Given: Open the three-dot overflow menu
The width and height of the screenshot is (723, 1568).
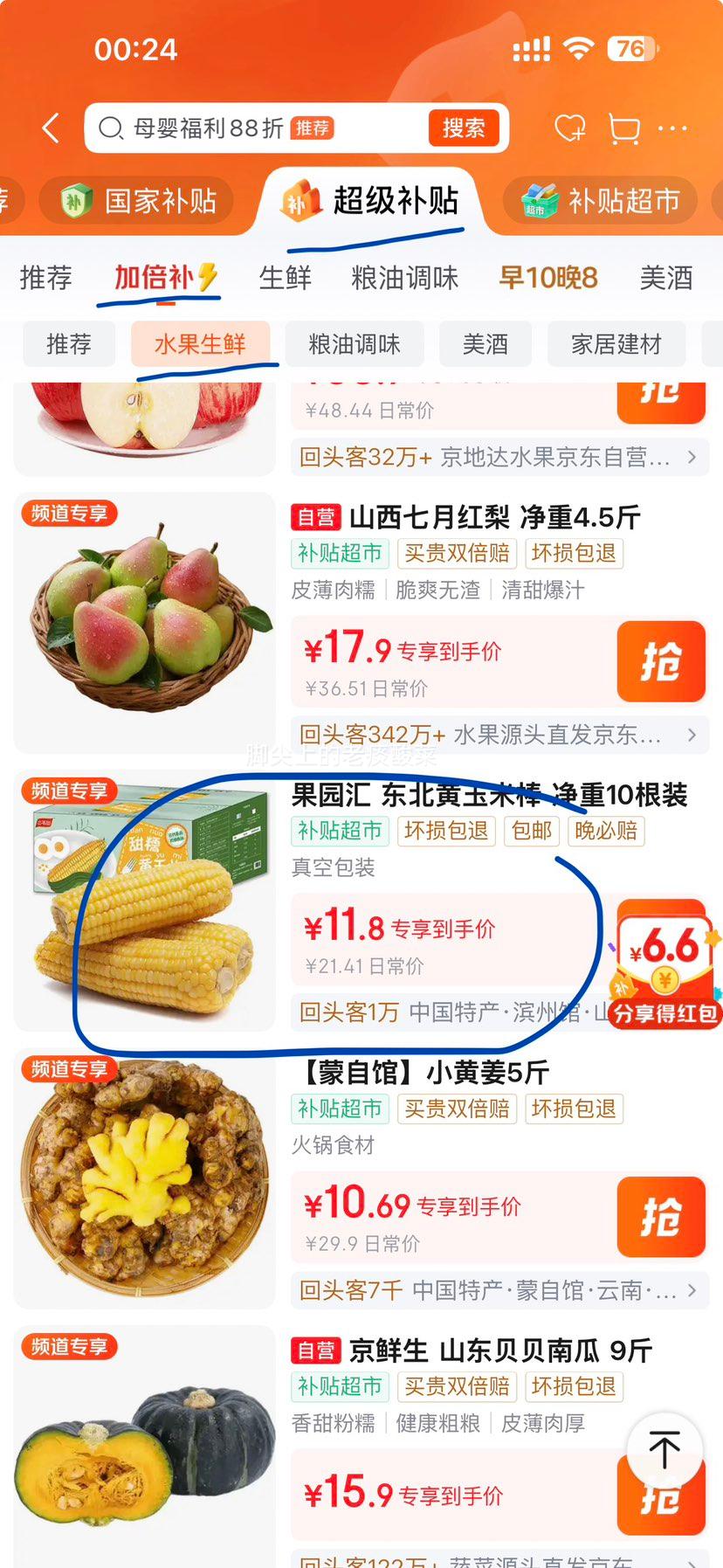Looking at the screenshot, I should (x=672, y=128).
